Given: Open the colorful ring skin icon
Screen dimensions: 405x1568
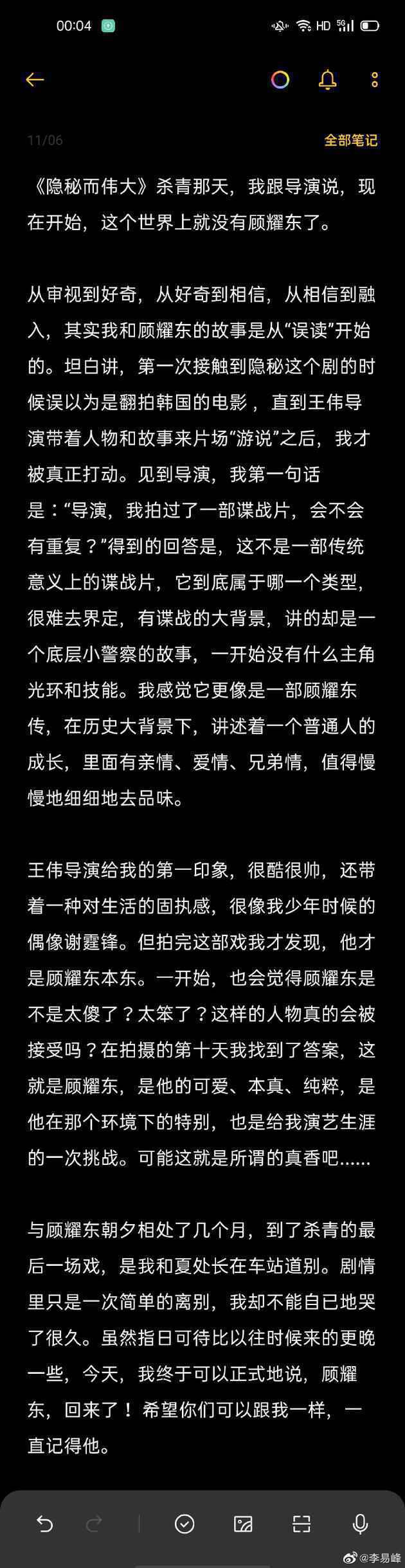Looking at the screenshot, I should tap(280, 79).
